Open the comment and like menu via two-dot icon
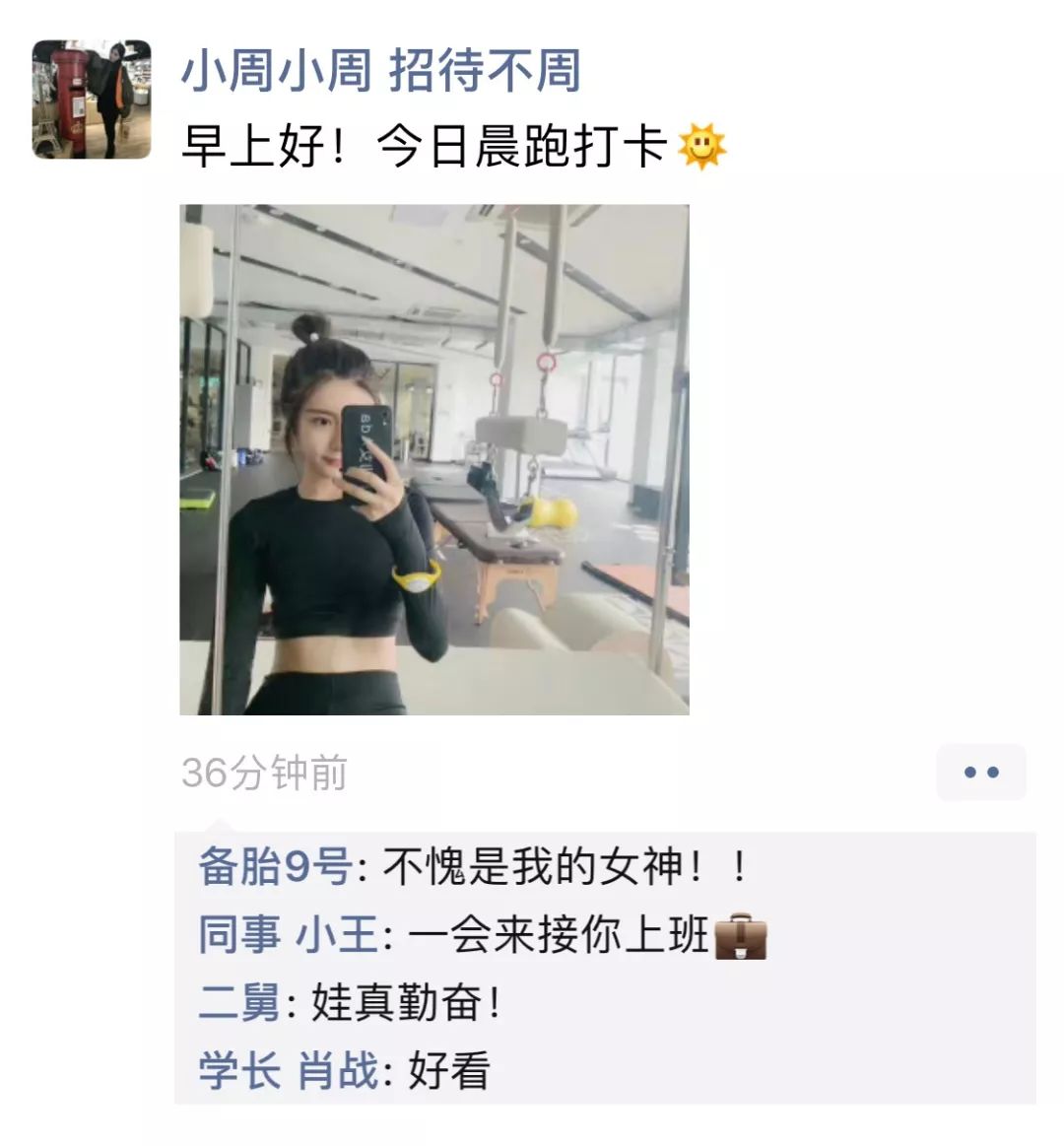 (981, 774)
